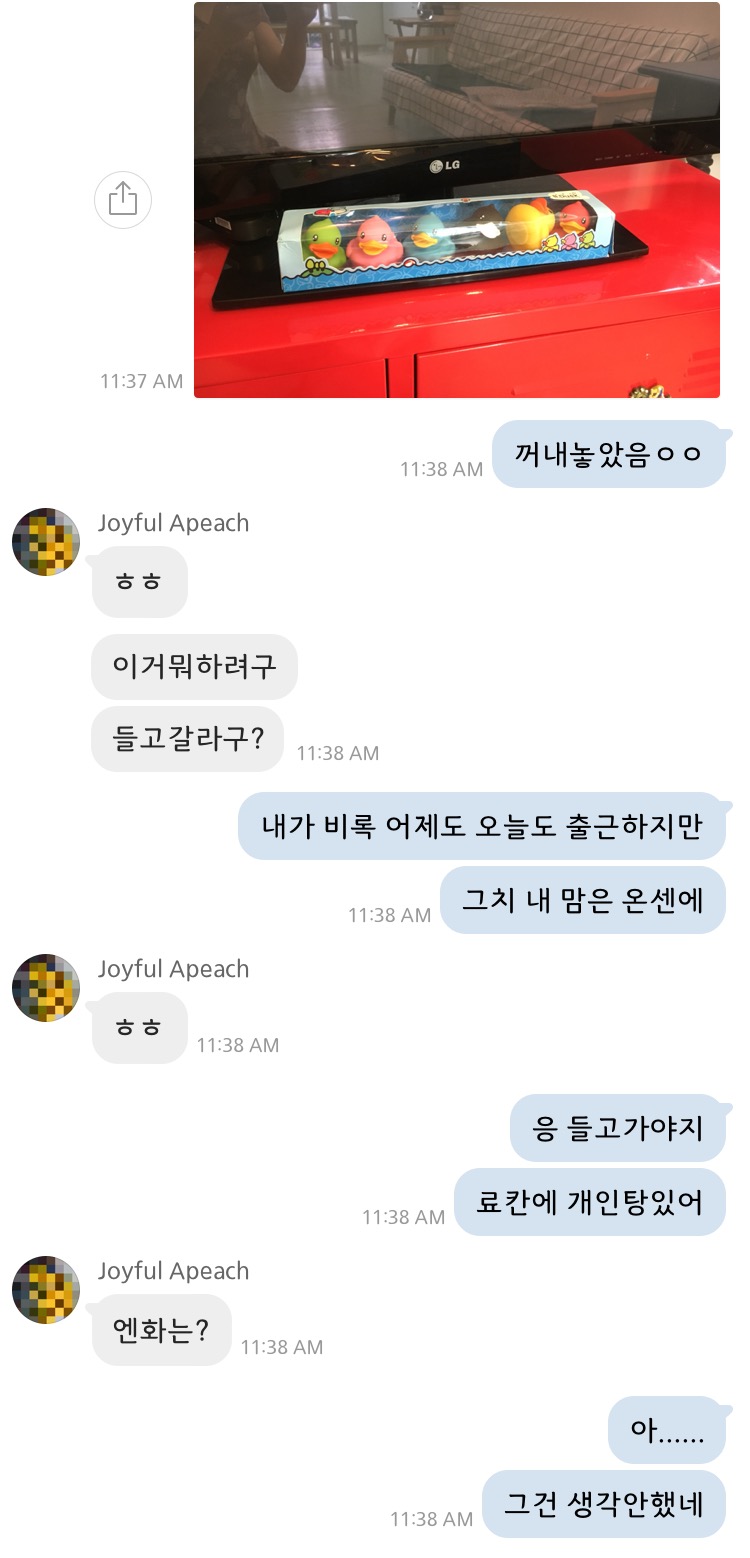Open Joyful Apeach's avatar beside the 엔화는? message
This screenshot has width=750, height=1558.
(x=45, y=1290)
